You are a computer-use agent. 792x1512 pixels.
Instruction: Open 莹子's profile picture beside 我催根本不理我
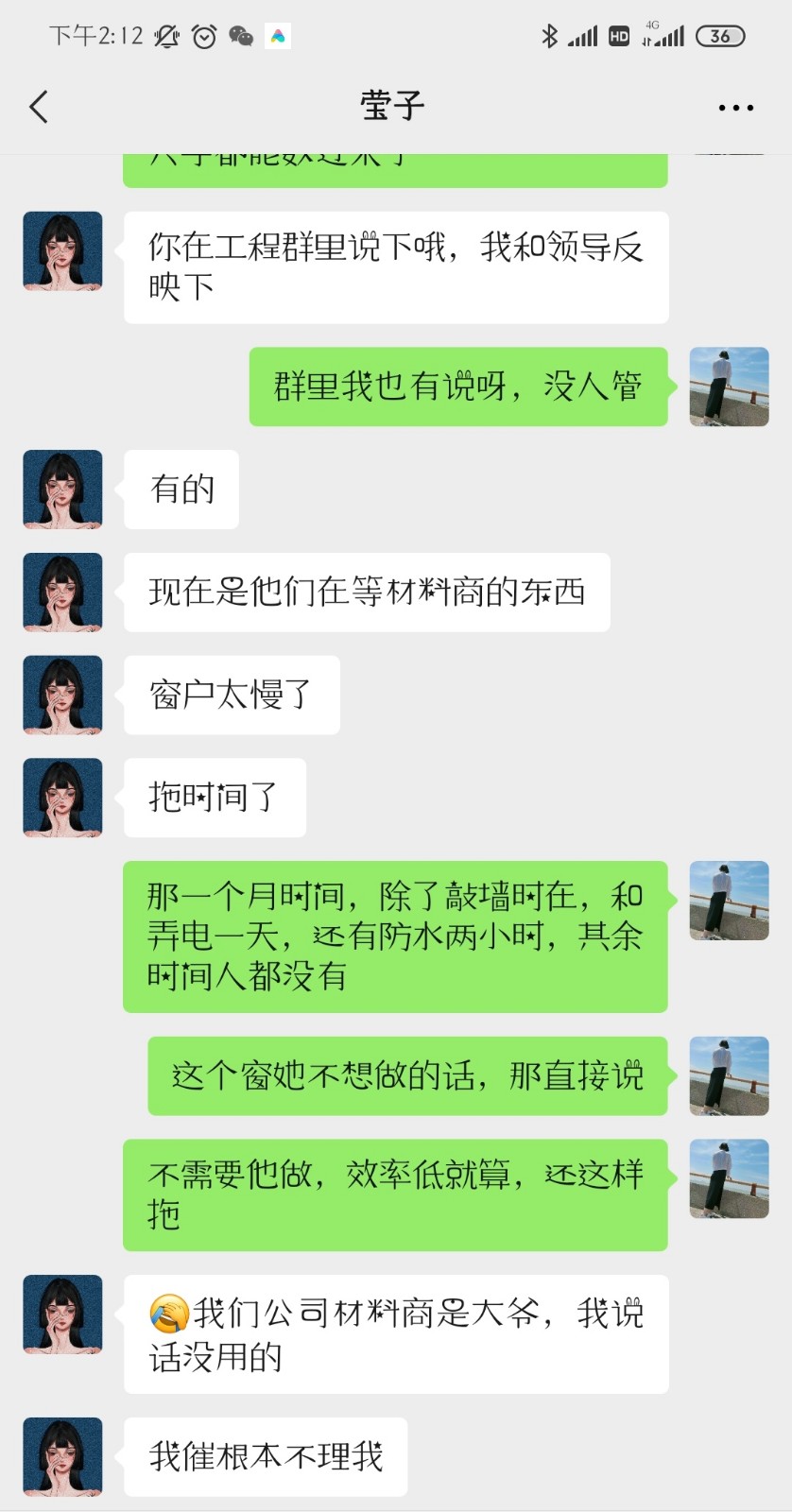click(x=62, y=1456)
